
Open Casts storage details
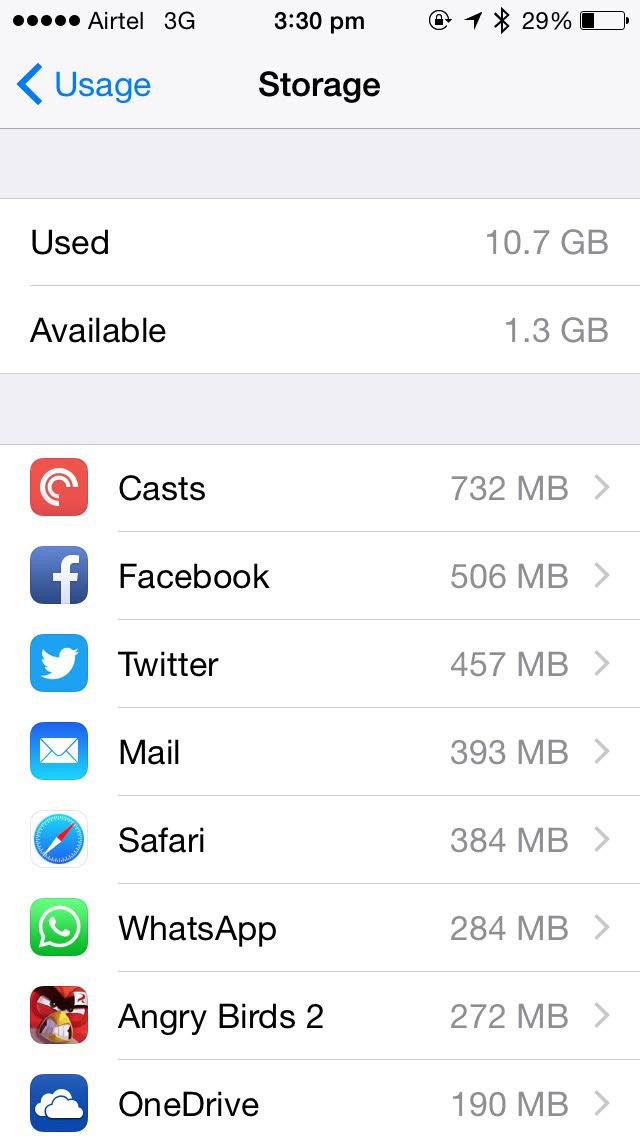coord(320,488)
